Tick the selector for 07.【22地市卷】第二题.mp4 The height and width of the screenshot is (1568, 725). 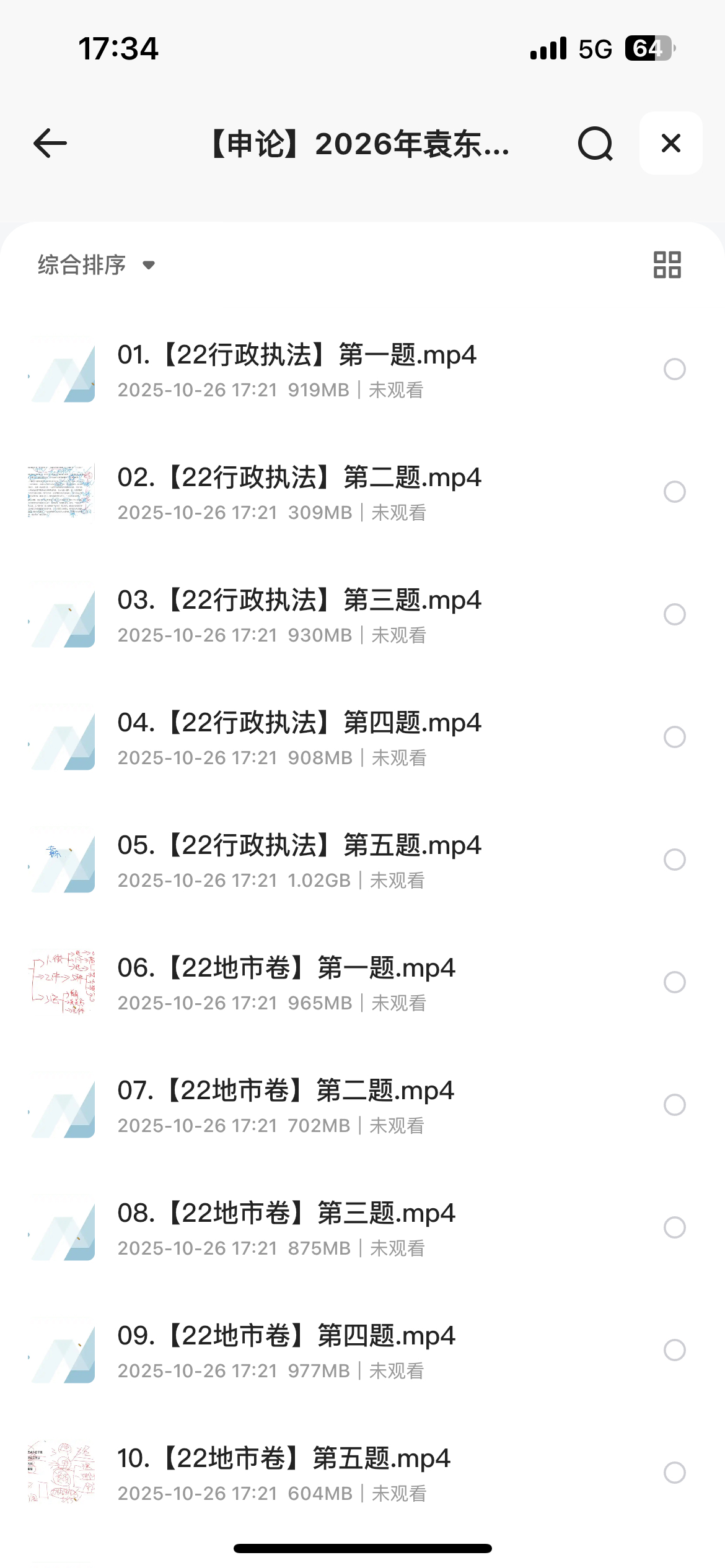[x=674, y=1105]
